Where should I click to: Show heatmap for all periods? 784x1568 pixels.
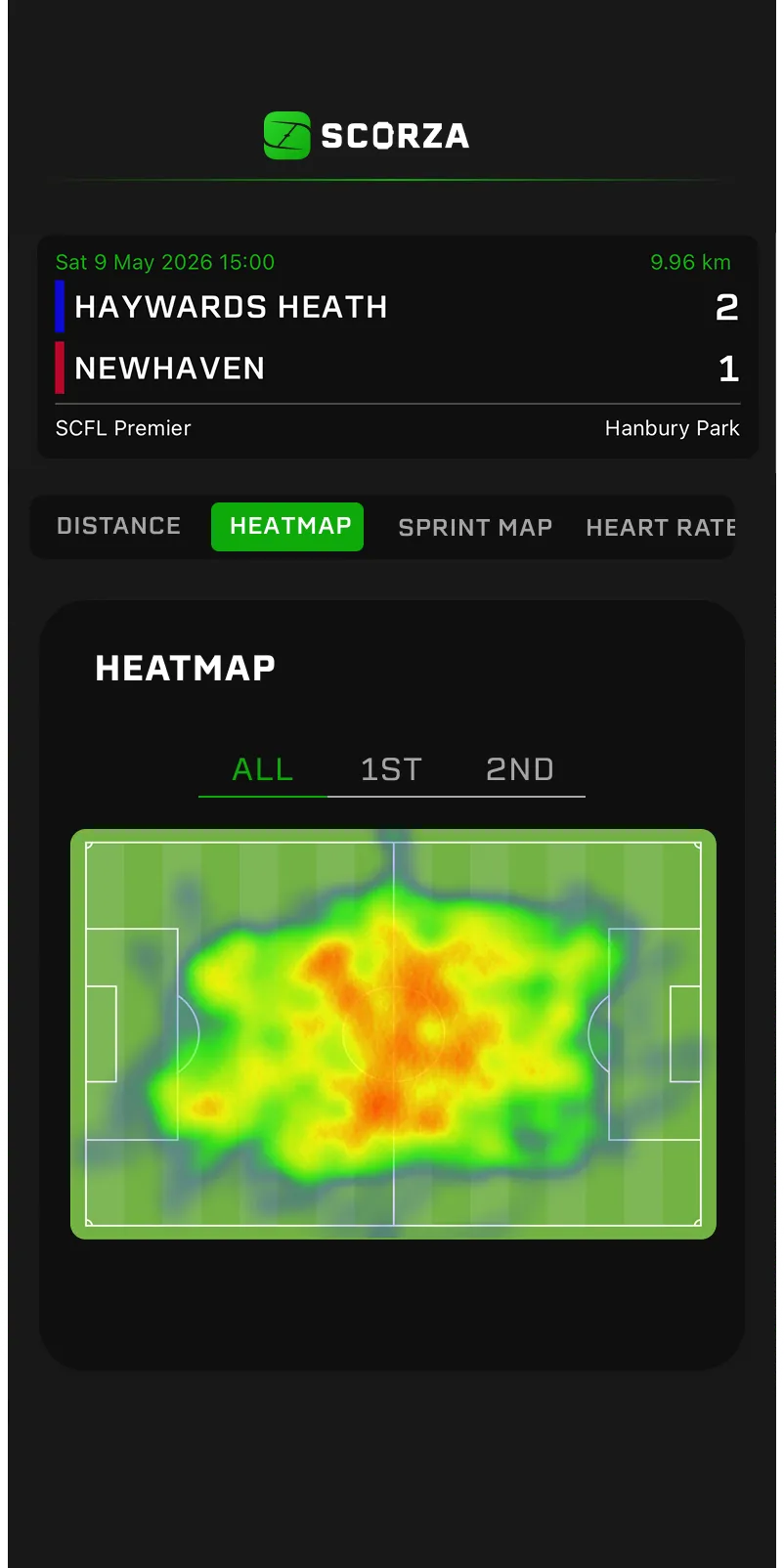(263, 770)
